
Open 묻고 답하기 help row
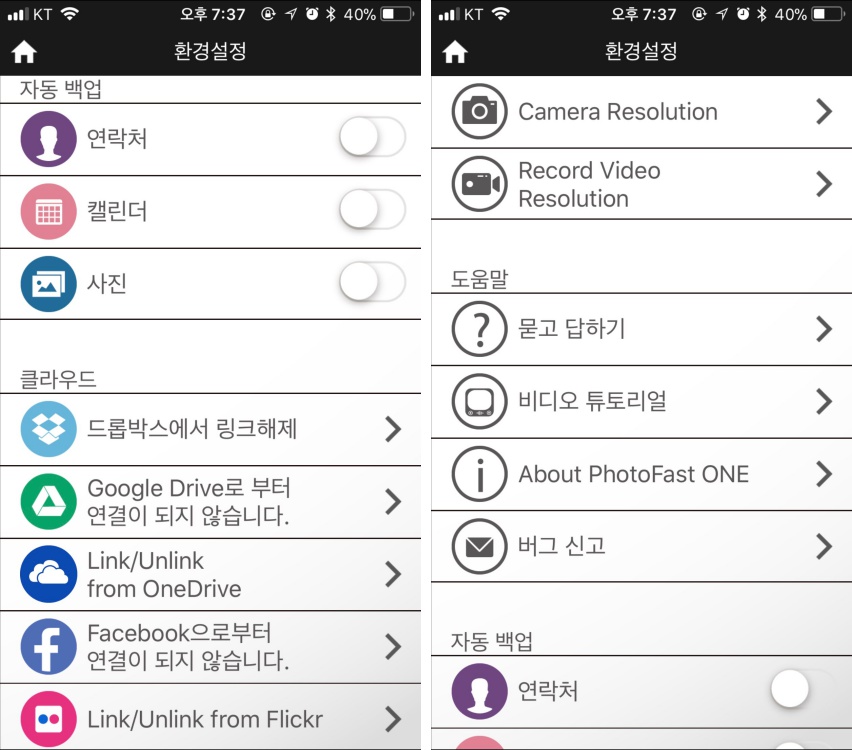641,329
